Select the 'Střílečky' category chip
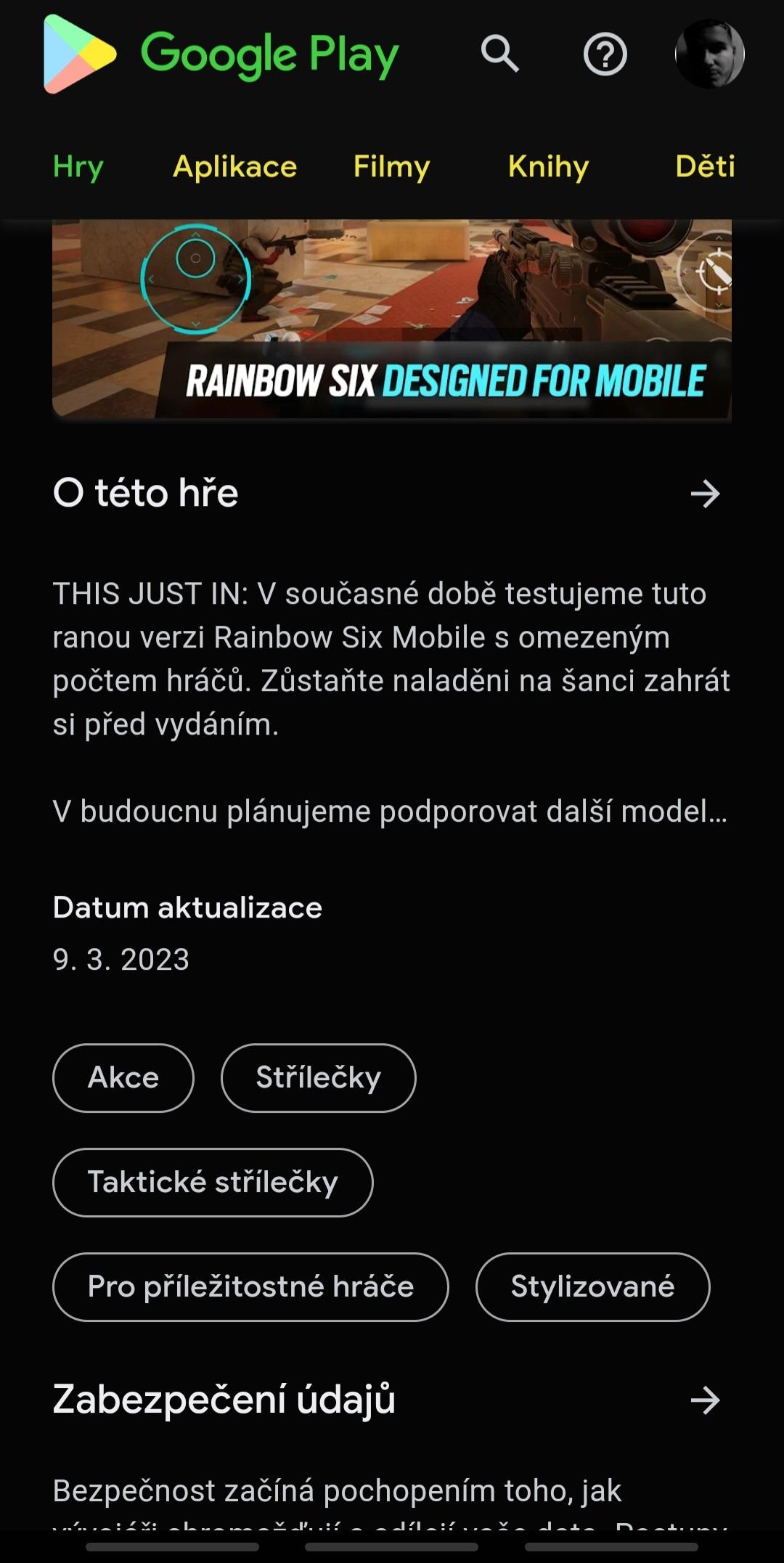Image resolution: width=784 pixels, height=1563 pixels. point(318,1077)
